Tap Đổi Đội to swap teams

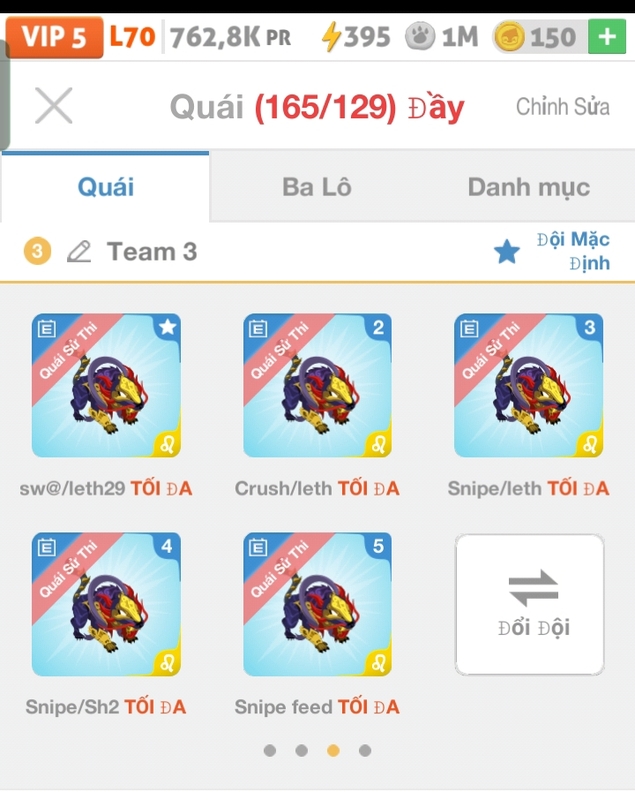[x=529, y=604]
